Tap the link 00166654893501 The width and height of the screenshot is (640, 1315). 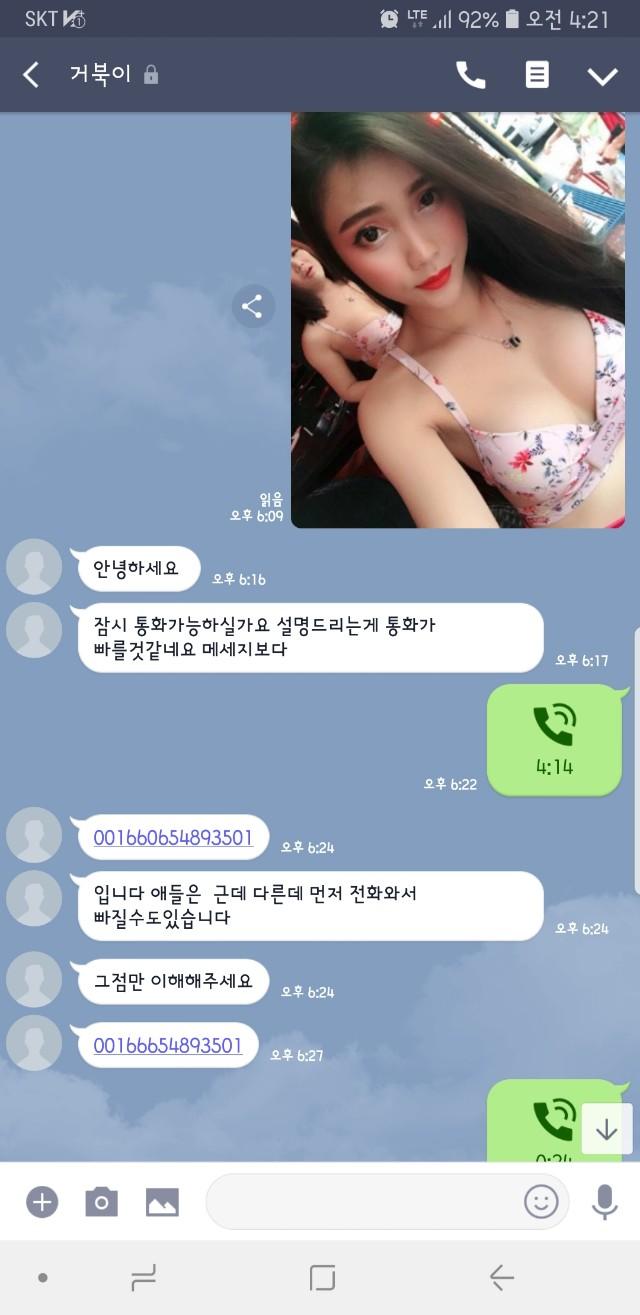[x=168, y=1045]
